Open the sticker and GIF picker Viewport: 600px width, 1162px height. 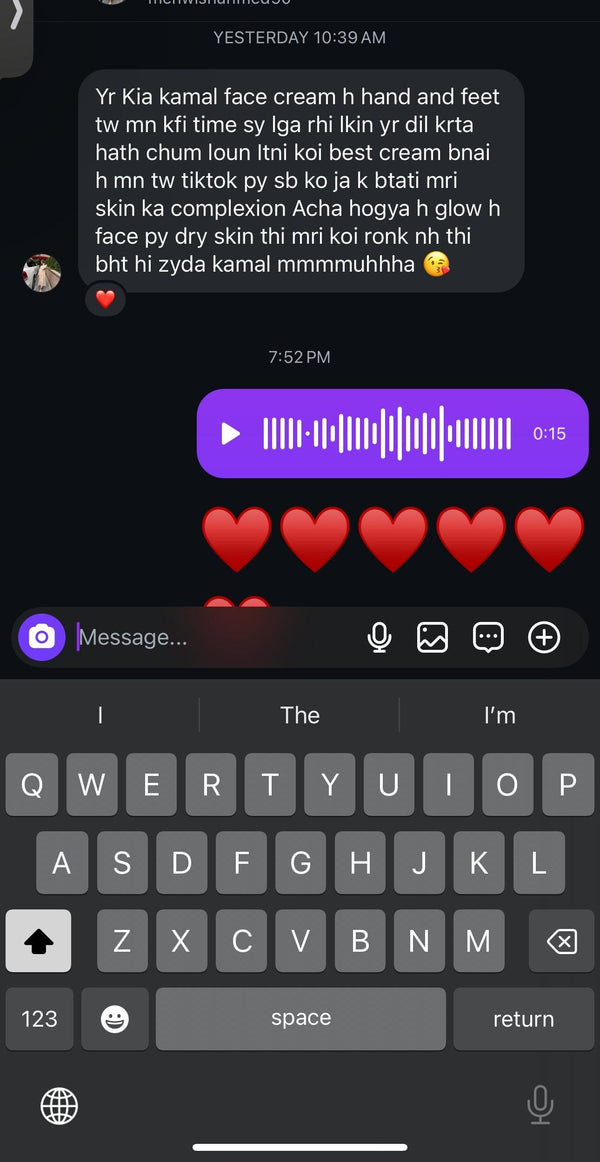coord(488,637)
